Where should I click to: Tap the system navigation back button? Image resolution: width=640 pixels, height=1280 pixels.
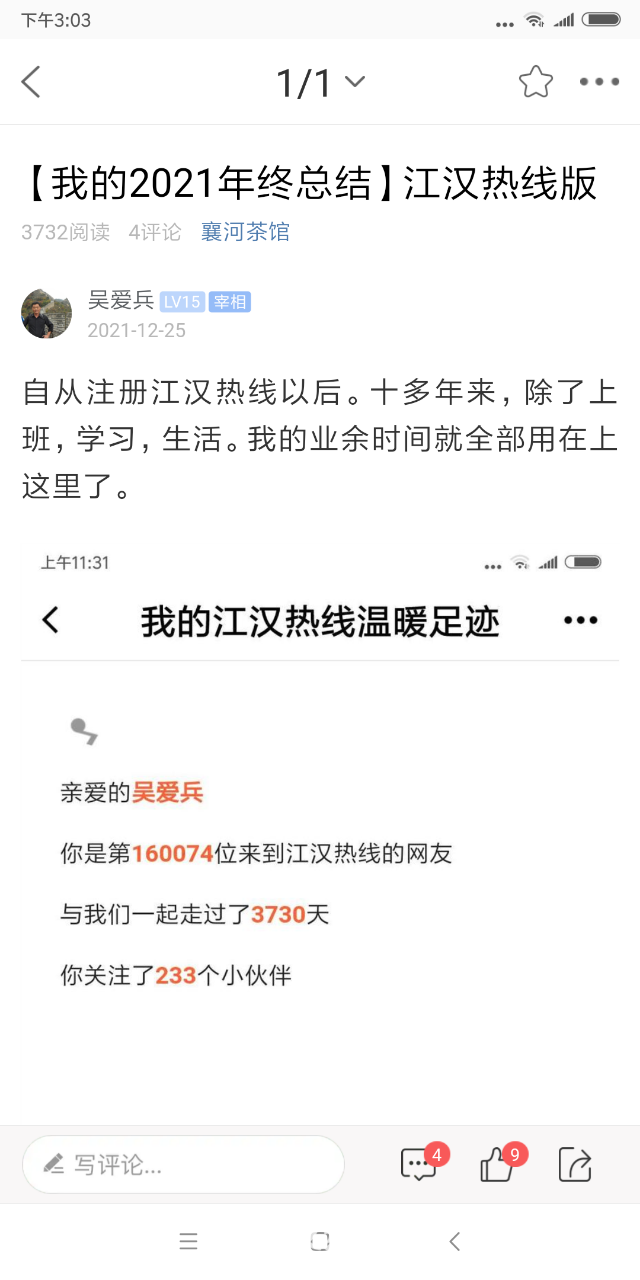pos(454,1242)
